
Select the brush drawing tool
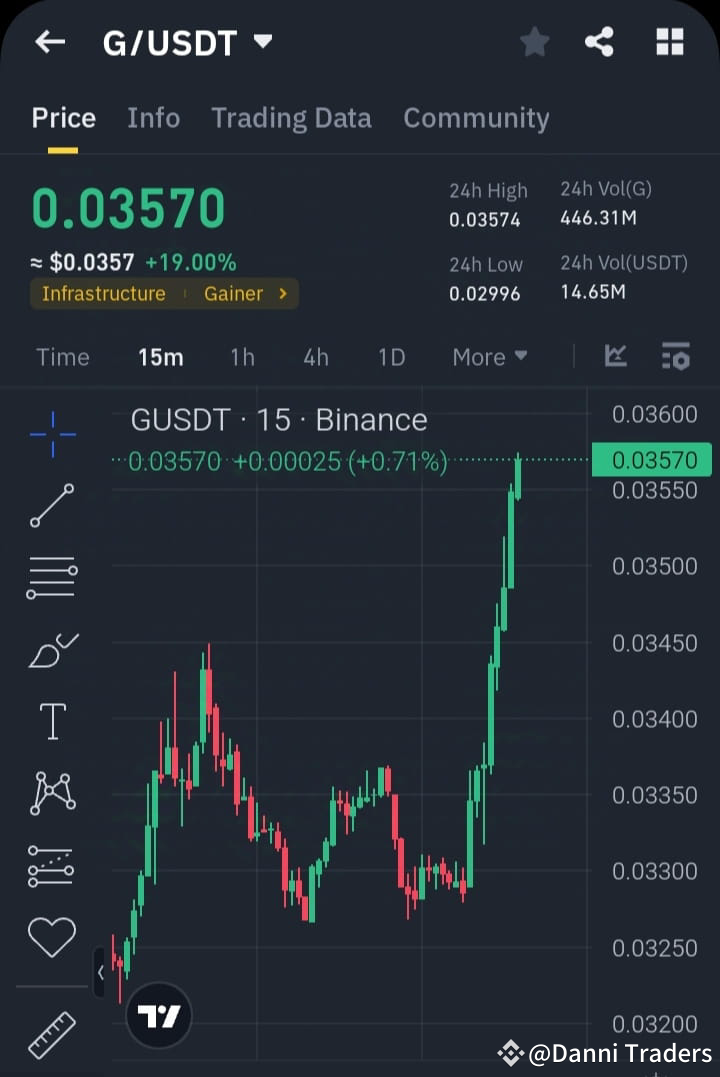[x=52, y=648]
